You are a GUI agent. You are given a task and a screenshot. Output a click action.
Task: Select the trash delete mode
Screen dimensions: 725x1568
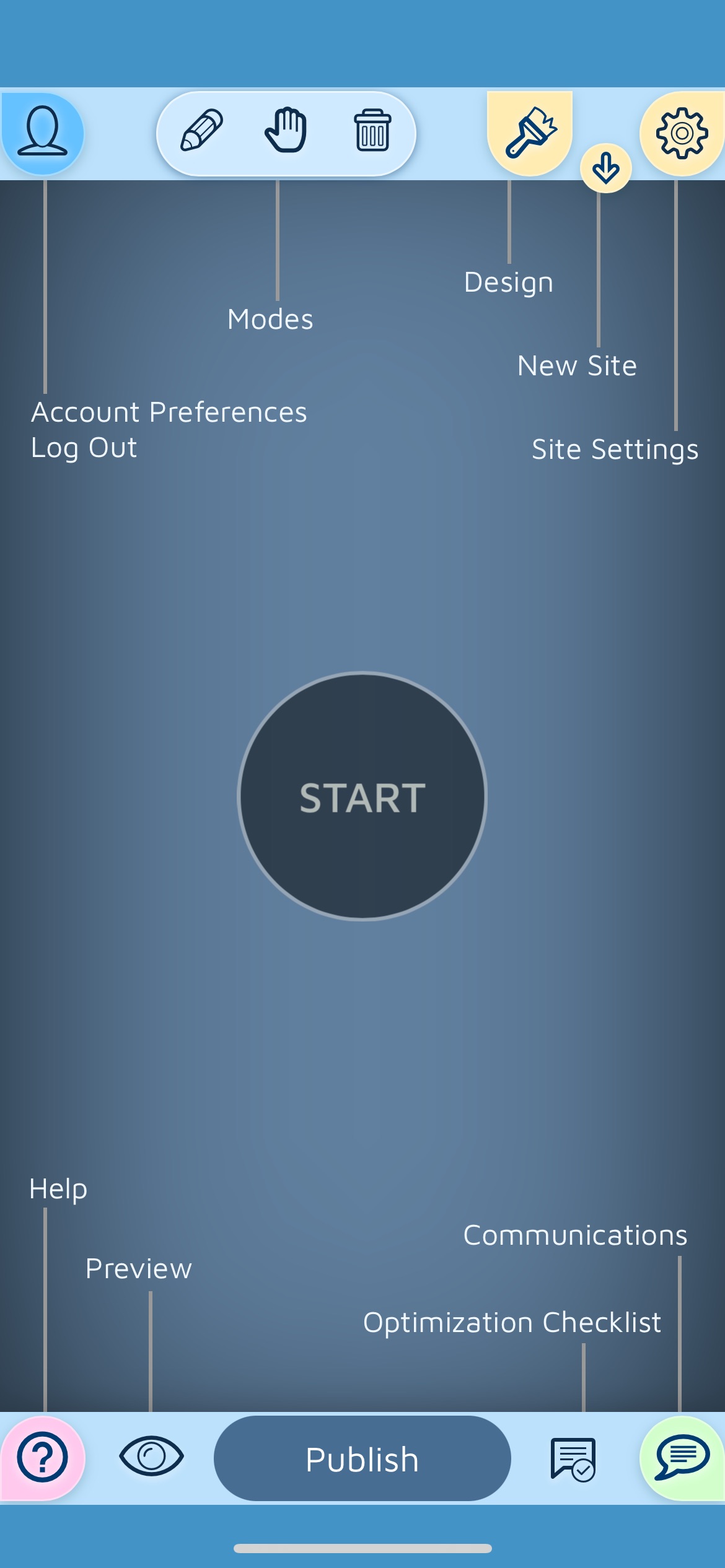point(372,131)
